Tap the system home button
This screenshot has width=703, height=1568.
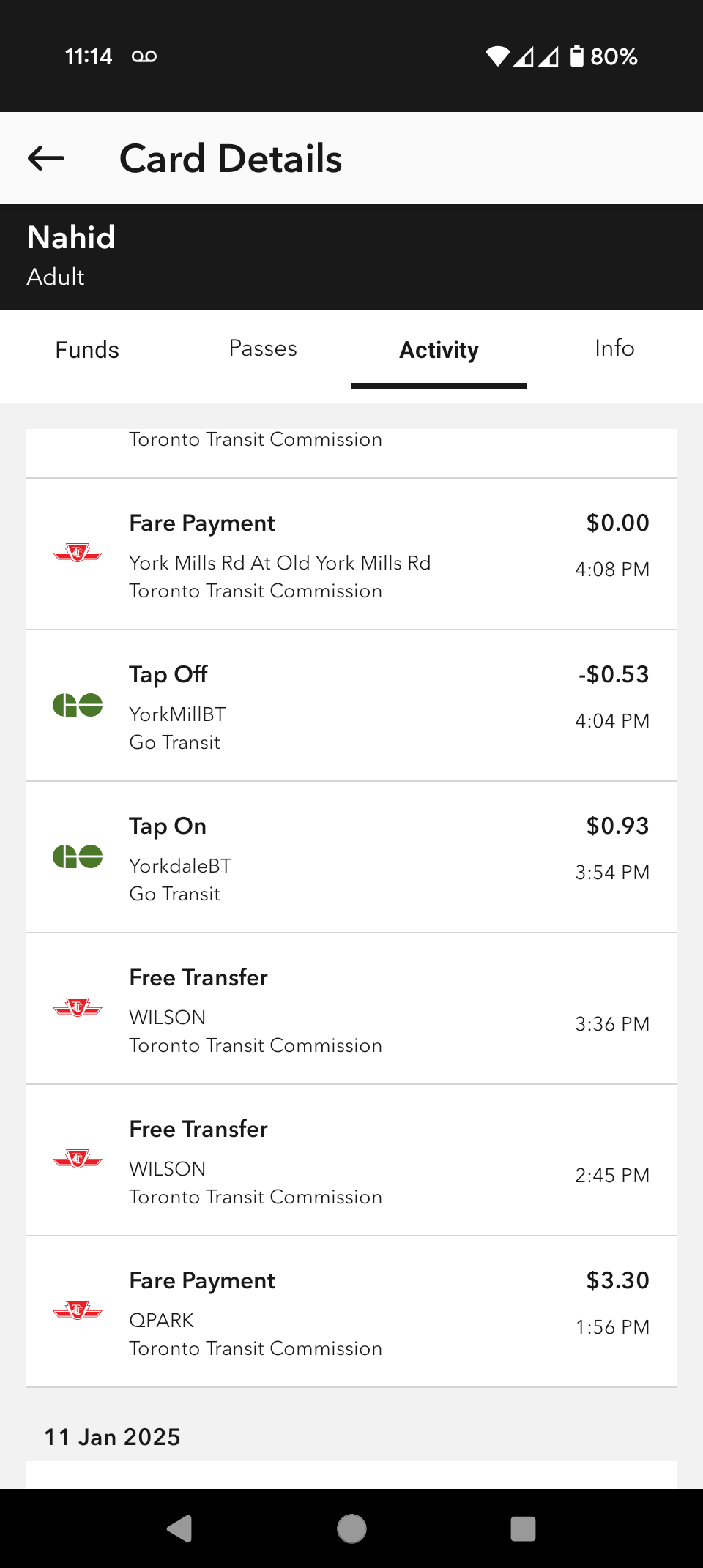coord(351,1528)
